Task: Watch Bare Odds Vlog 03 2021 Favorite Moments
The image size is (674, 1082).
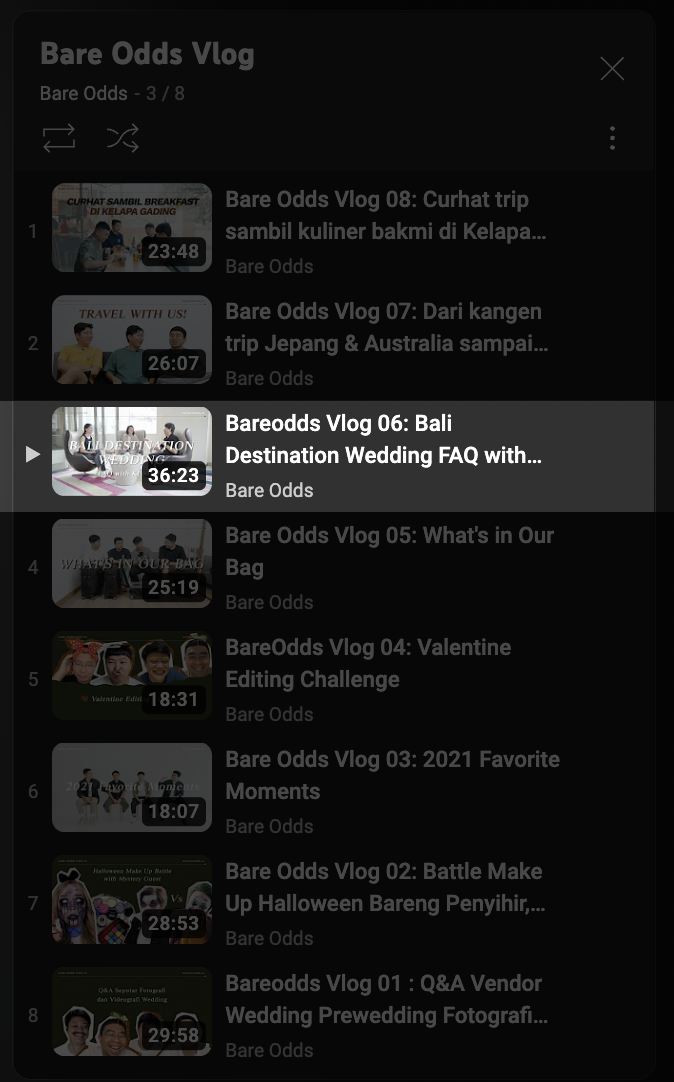Action: coord(334,791)
